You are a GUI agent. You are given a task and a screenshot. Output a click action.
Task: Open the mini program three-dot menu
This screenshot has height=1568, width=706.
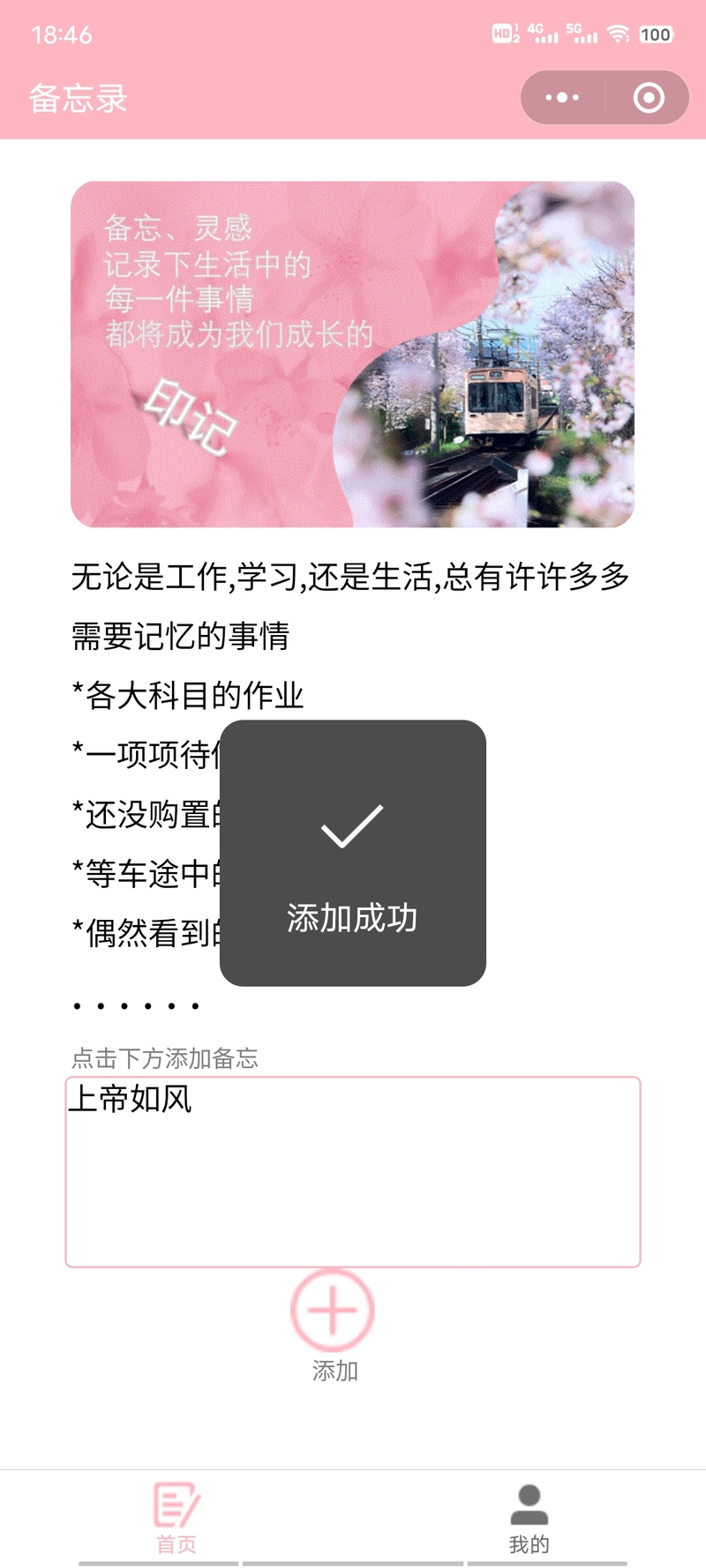562,98
